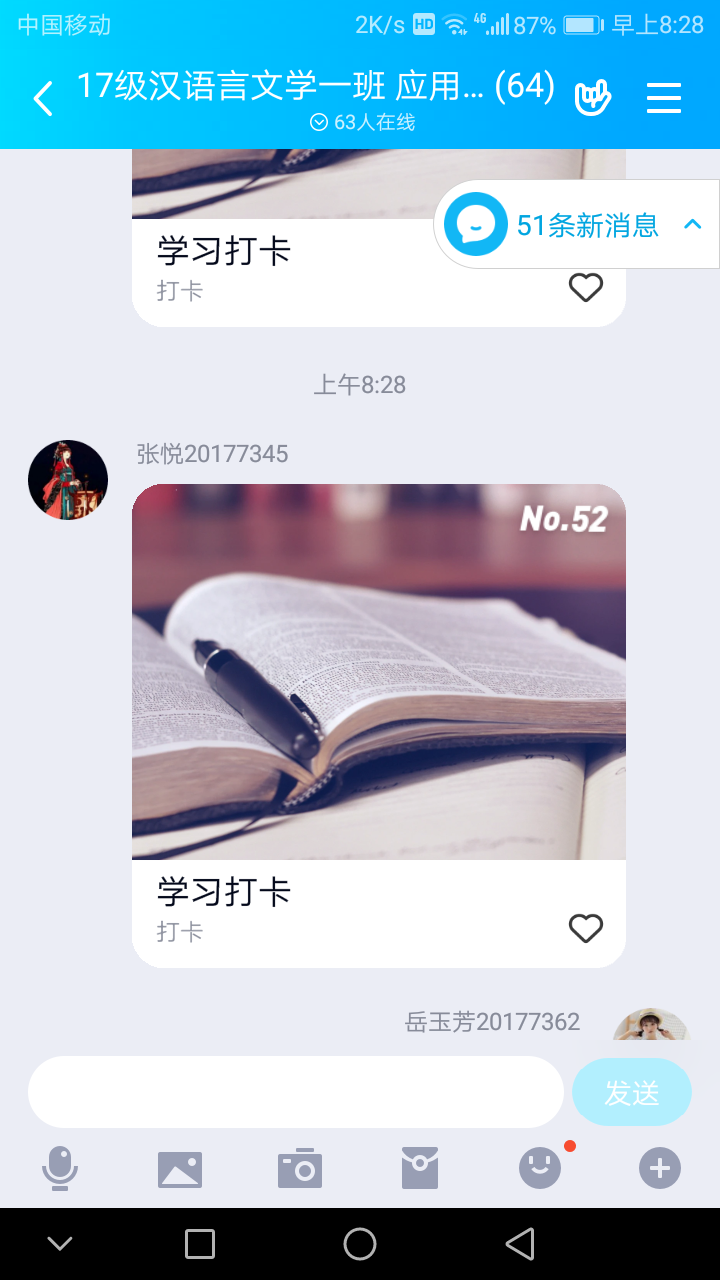Viewport: 720px width, 1280px height.
Task: Open the plus menu for more options
Action: (x=660, y=1168)
